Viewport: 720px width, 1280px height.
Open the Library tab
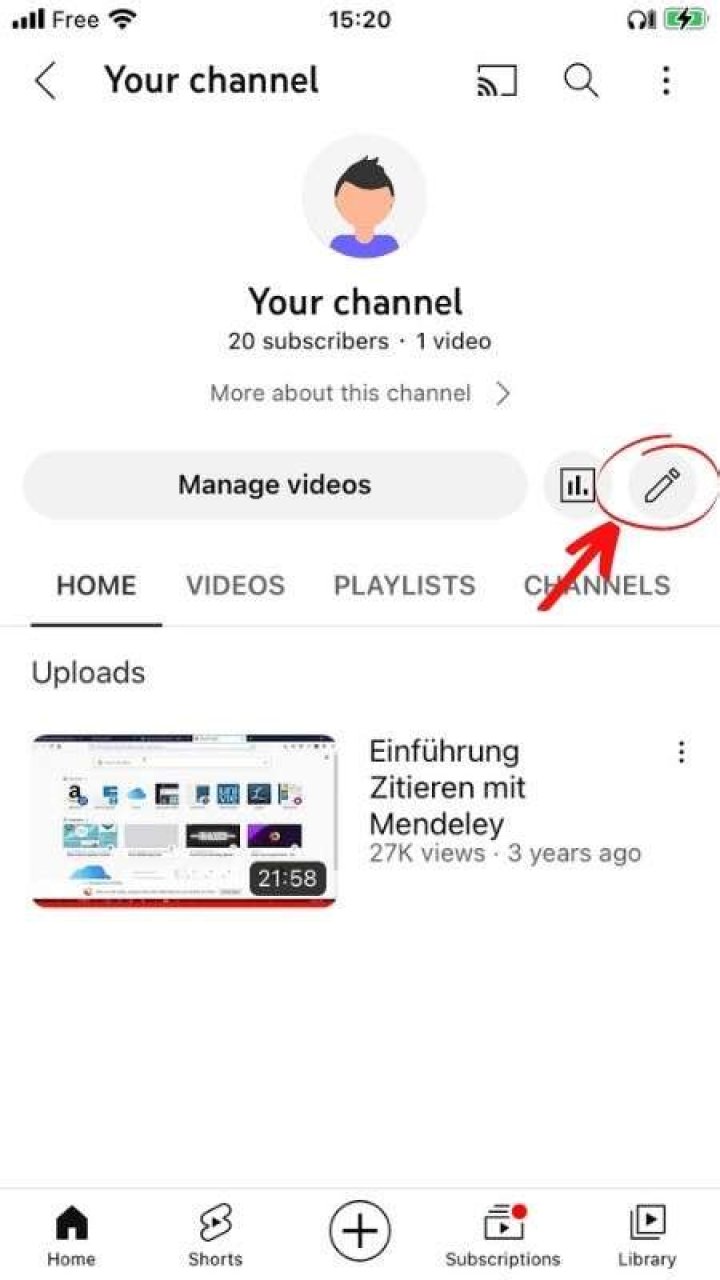pos(647,1235)
